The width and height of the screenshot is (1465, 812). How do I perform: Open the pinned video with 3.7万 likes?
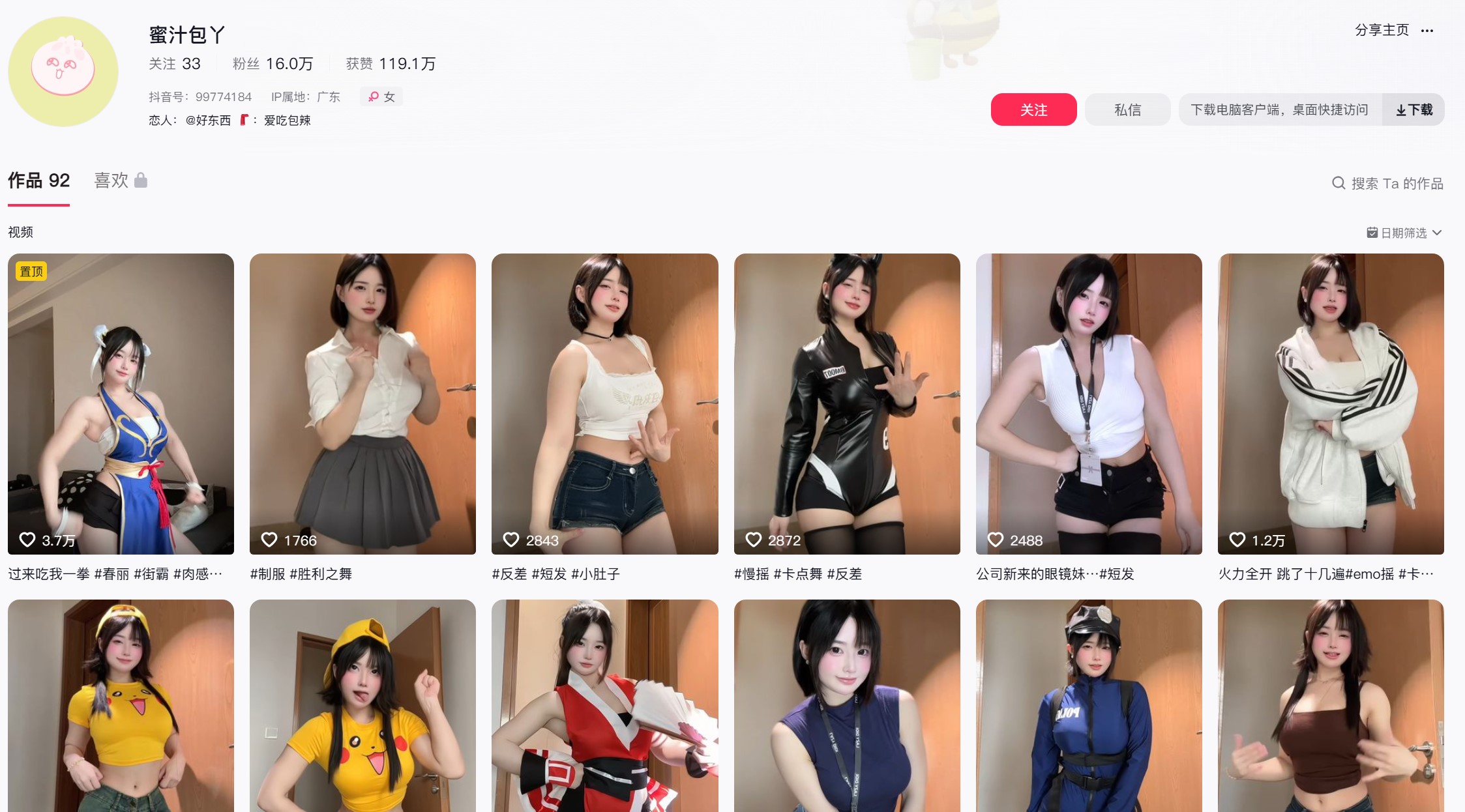[x=121, y=403]
